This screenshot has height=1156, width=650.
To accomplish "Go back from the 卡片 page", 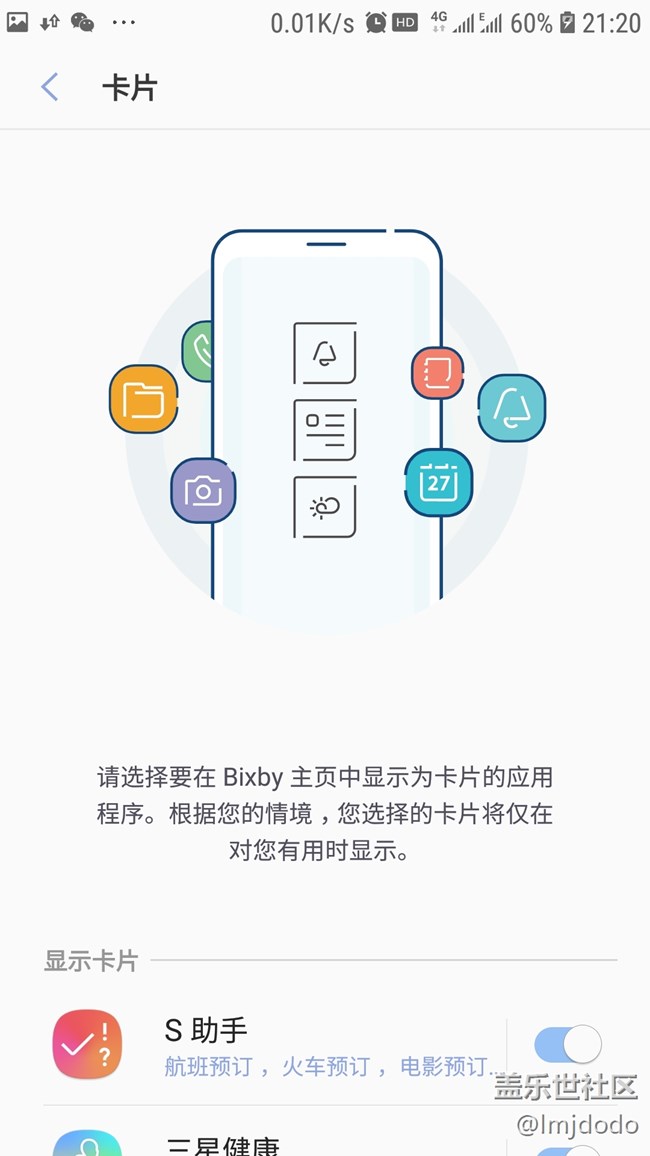I will 49,88.
